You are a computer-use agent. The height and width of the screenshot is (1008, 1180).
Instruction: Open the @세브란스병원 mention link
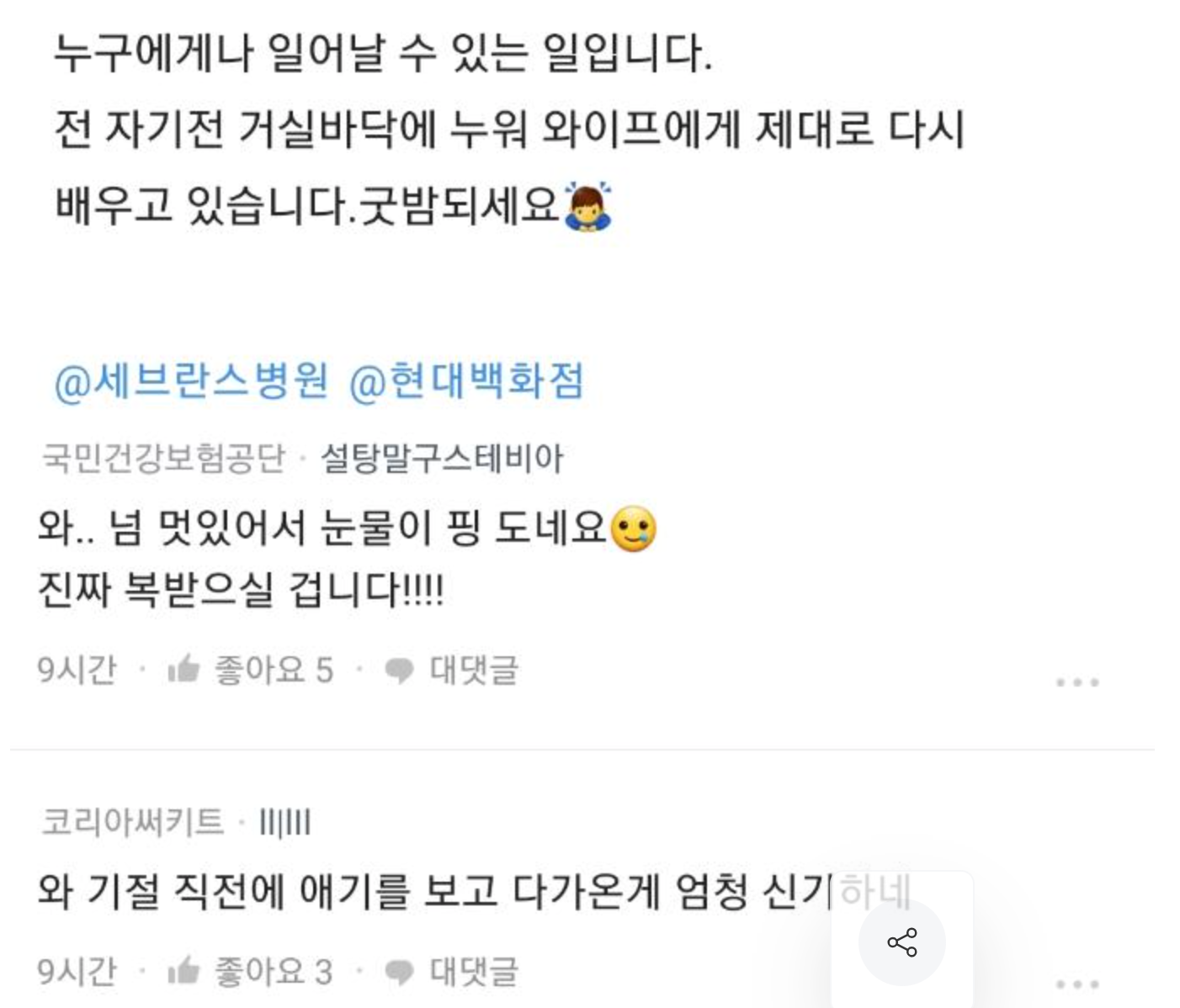(x=191, y=382)
